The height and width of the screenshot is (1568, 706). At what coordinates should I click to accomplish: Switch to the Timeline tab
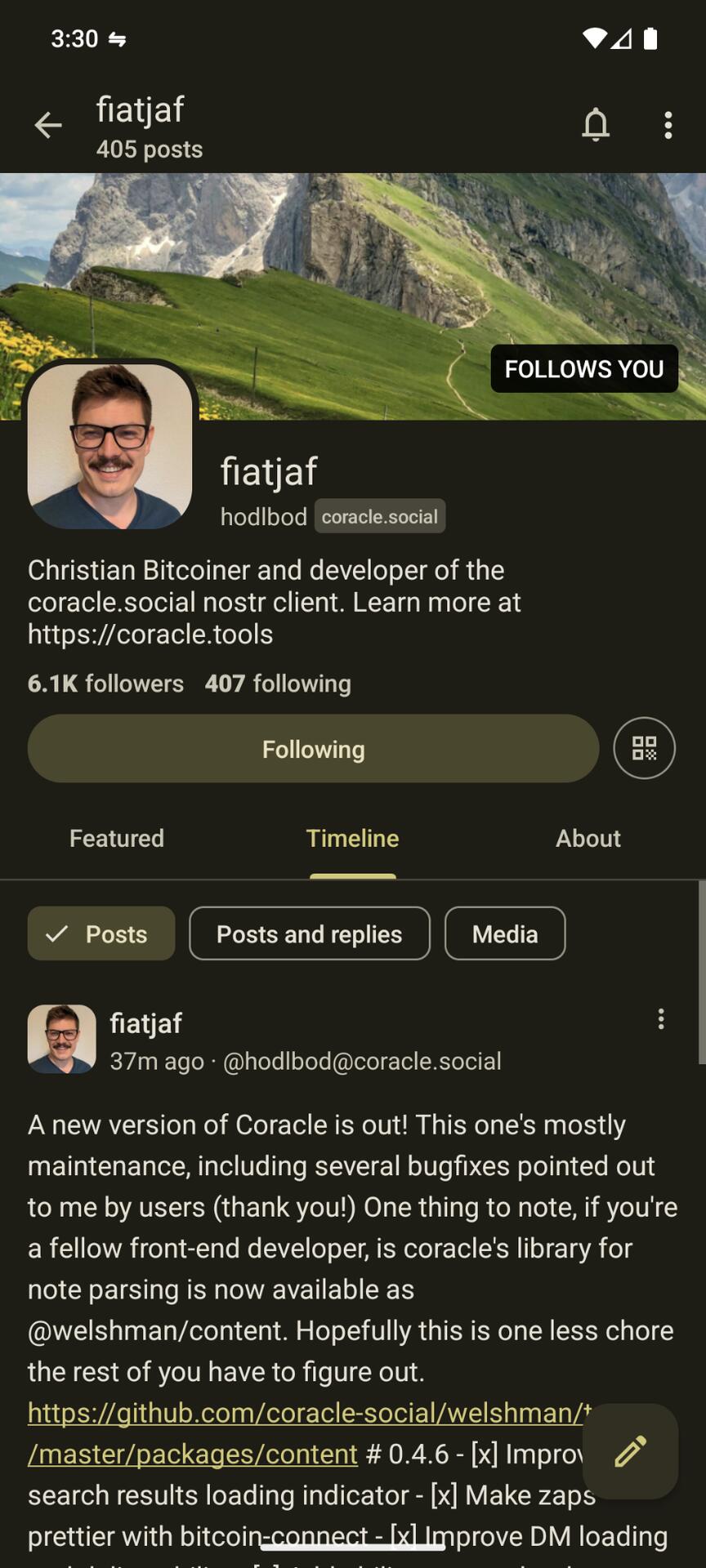click(x=352, y=839)
